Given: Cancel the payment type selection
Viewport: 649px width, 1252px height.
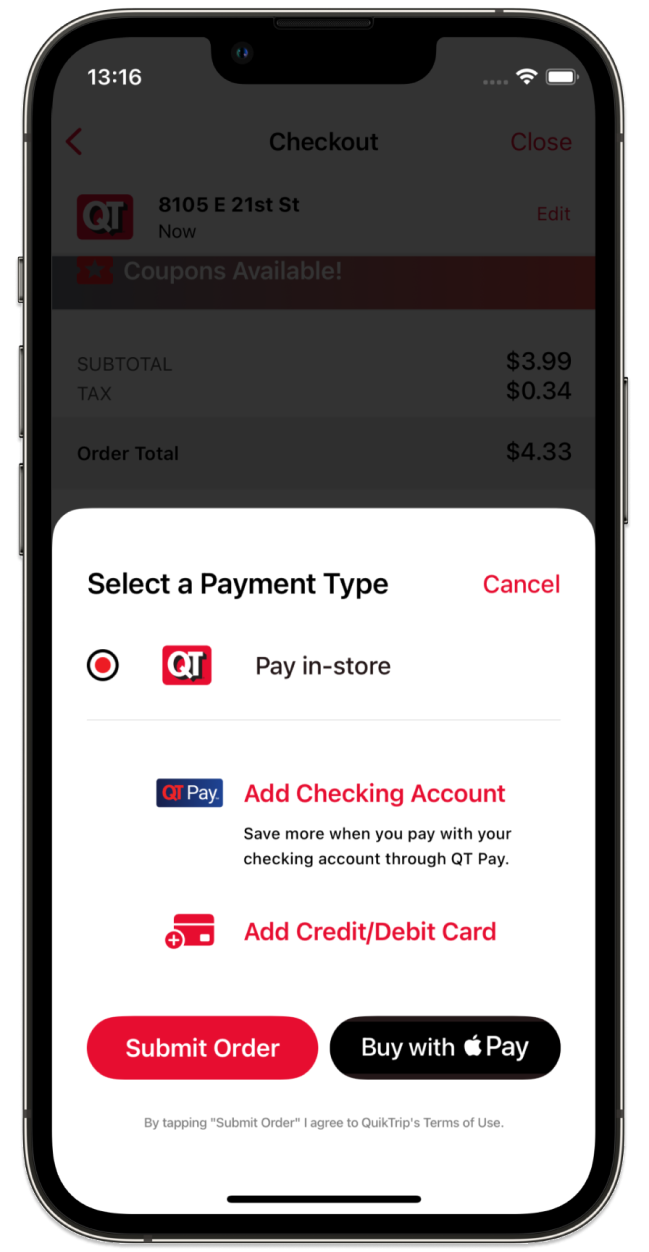Looking at the screenshot, I should 521,584.
